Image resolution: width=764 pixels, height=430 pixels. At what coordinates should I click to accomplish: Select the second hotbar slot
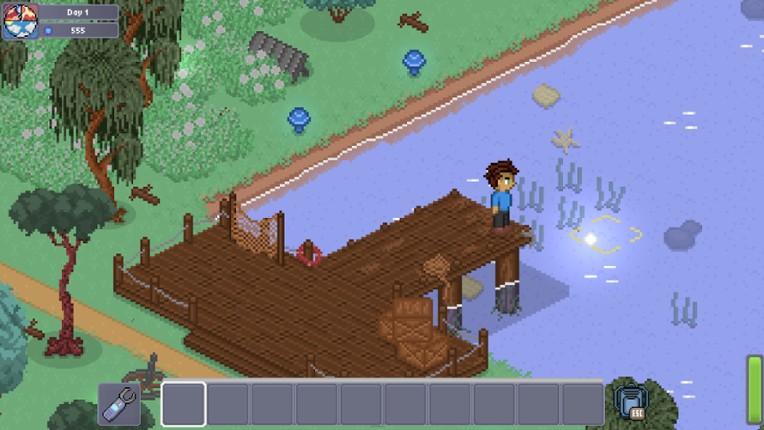tap(228, 404)
